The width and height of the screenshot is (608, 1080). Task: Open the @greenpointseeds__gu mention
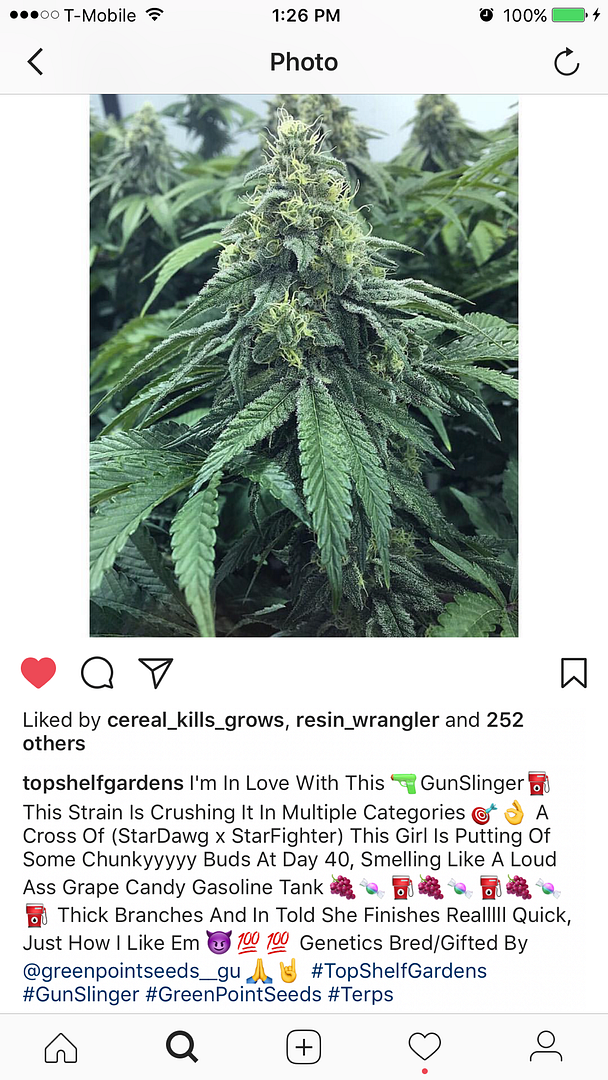tap(132, 971)
